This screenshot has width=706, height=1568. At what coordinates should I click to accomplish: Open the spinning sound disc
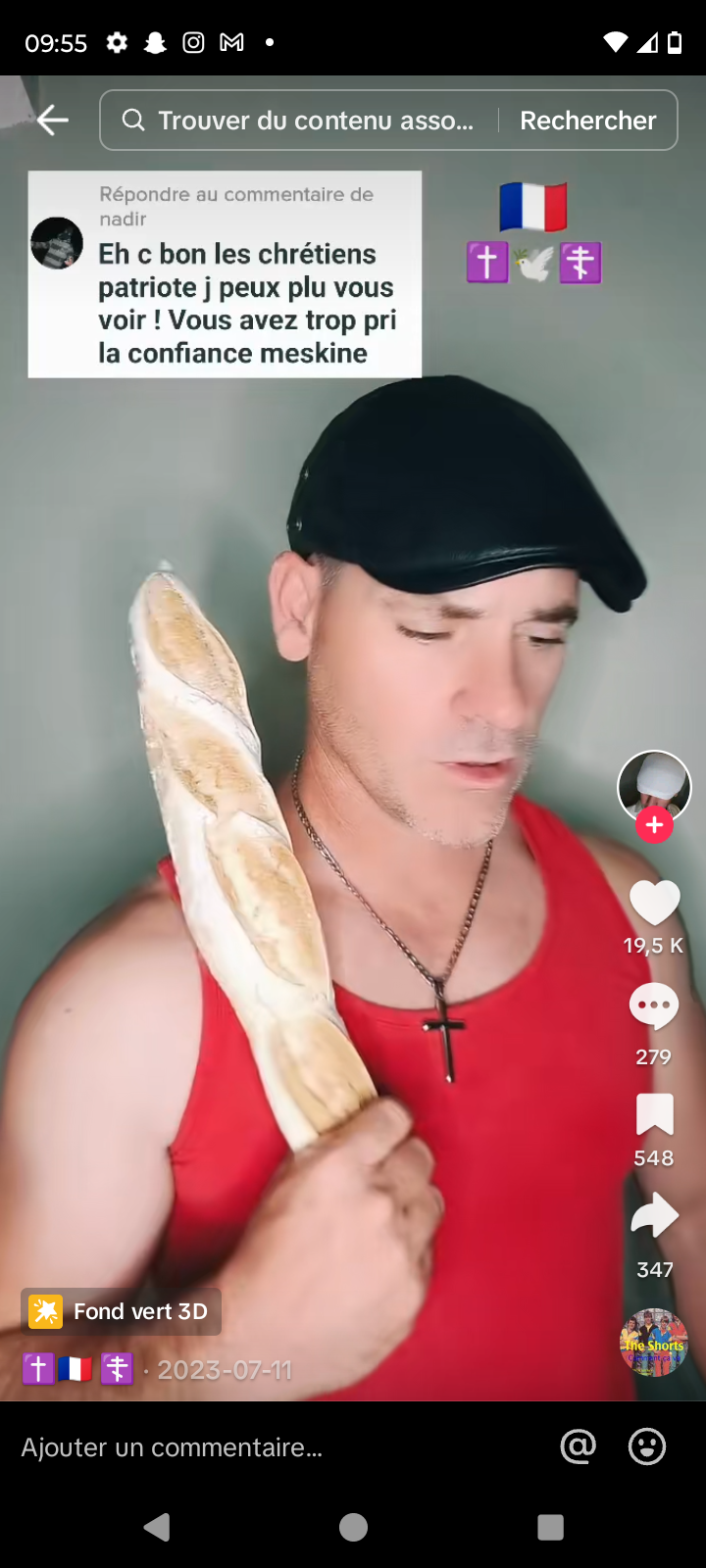(654, 1343)
